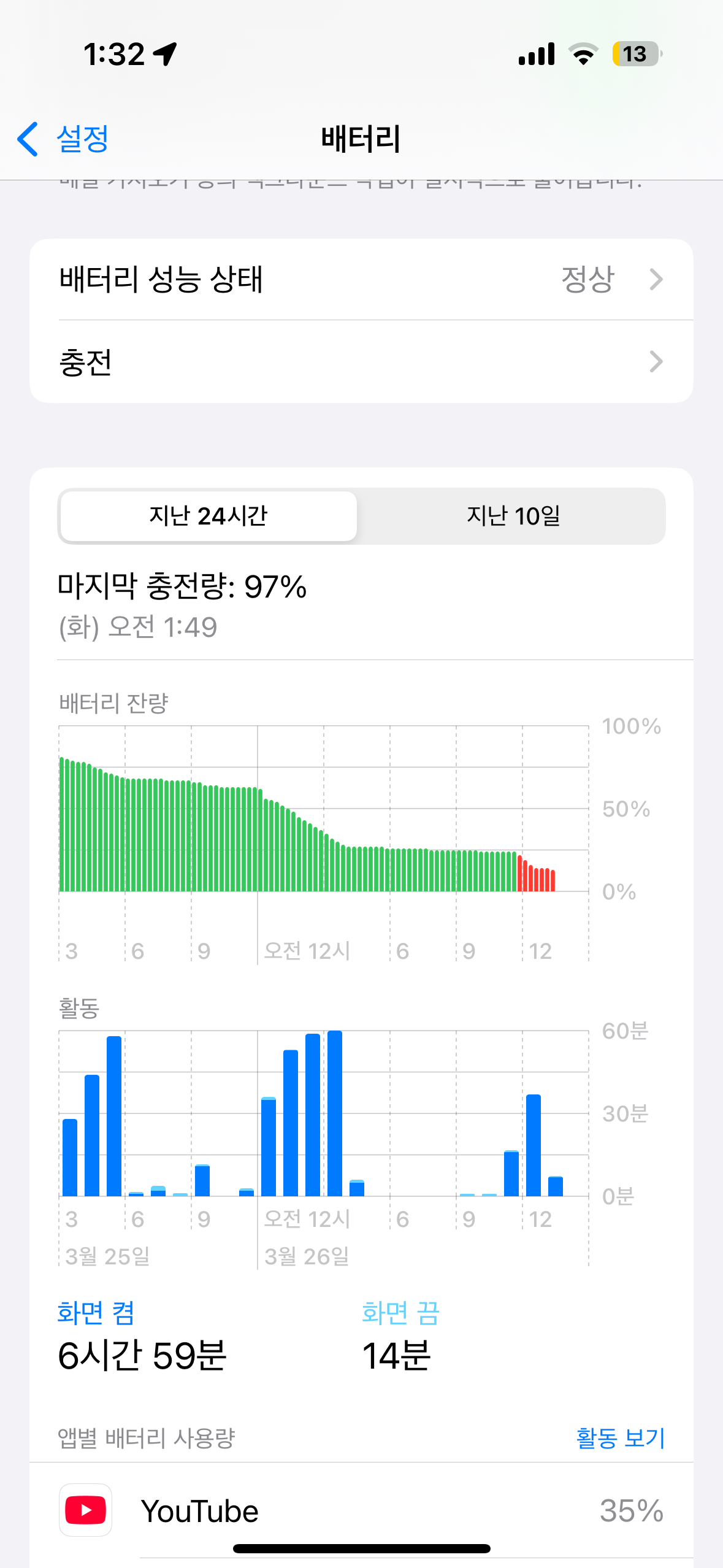
Task: Open YouTube battery usage row
Action: [x=361, y=1510]
